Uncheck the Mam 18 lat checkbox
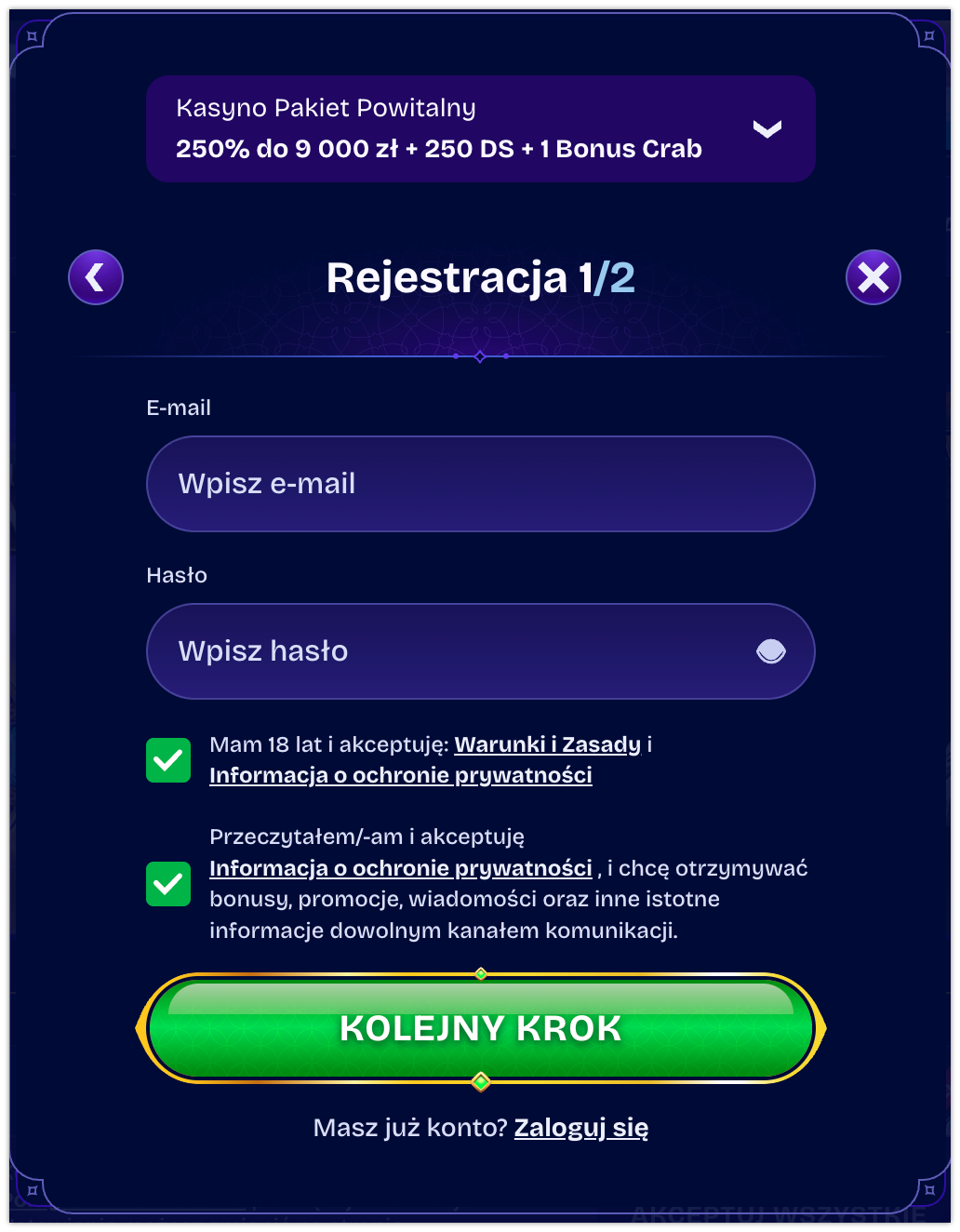Screen dimensions: 960x1232 coord(168,760)
